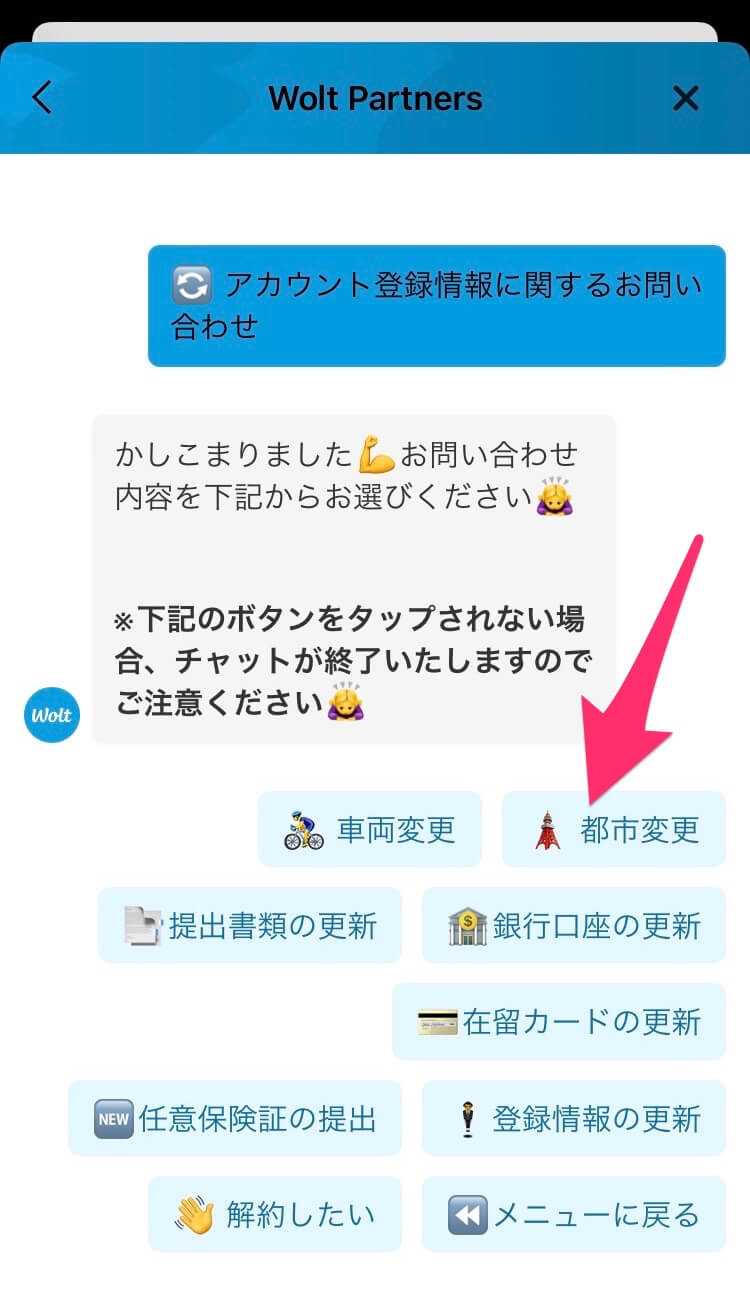
Task: Select 登録情報の更新 option
Action: tap(574, 1118)
